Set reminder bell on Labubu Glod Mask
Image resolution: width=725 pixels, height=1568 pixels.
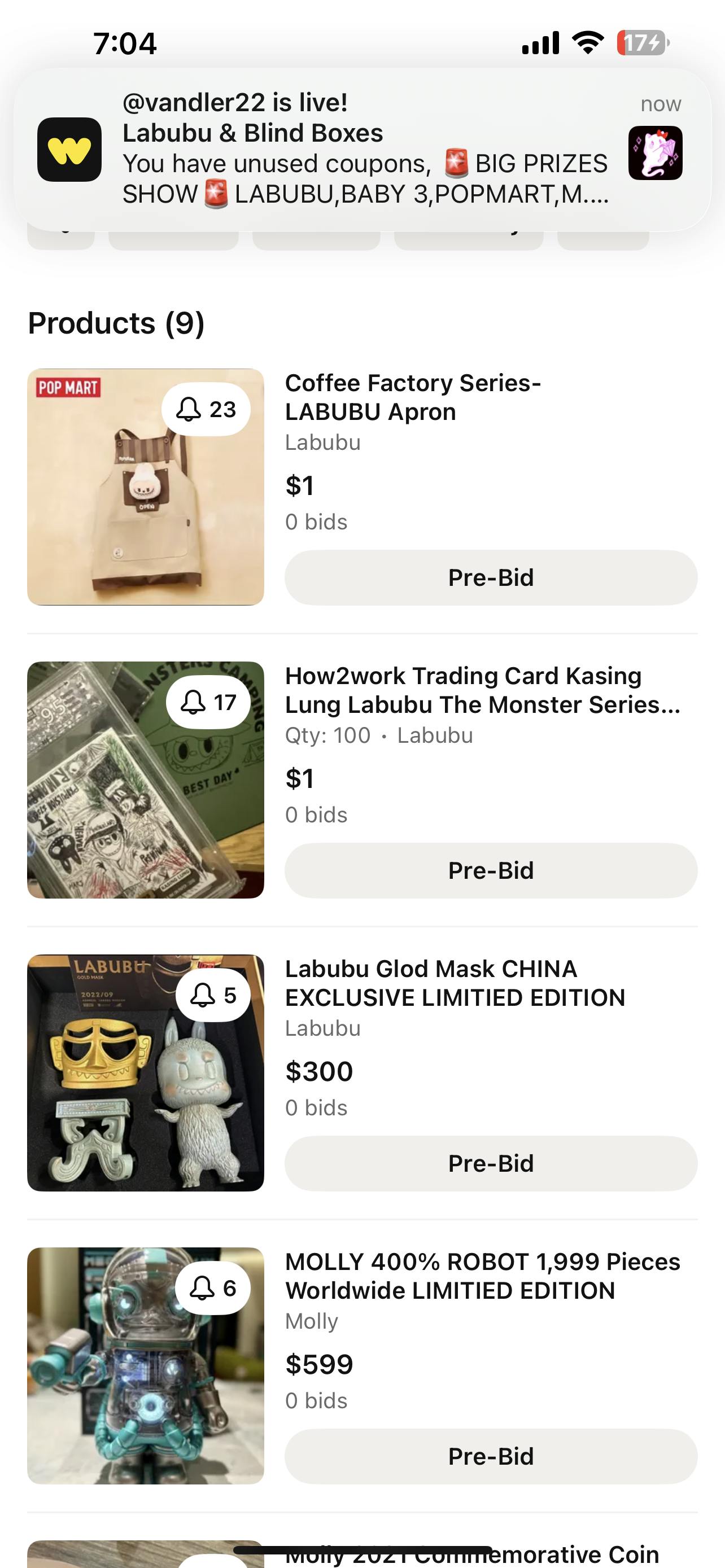tap(212, 995)
